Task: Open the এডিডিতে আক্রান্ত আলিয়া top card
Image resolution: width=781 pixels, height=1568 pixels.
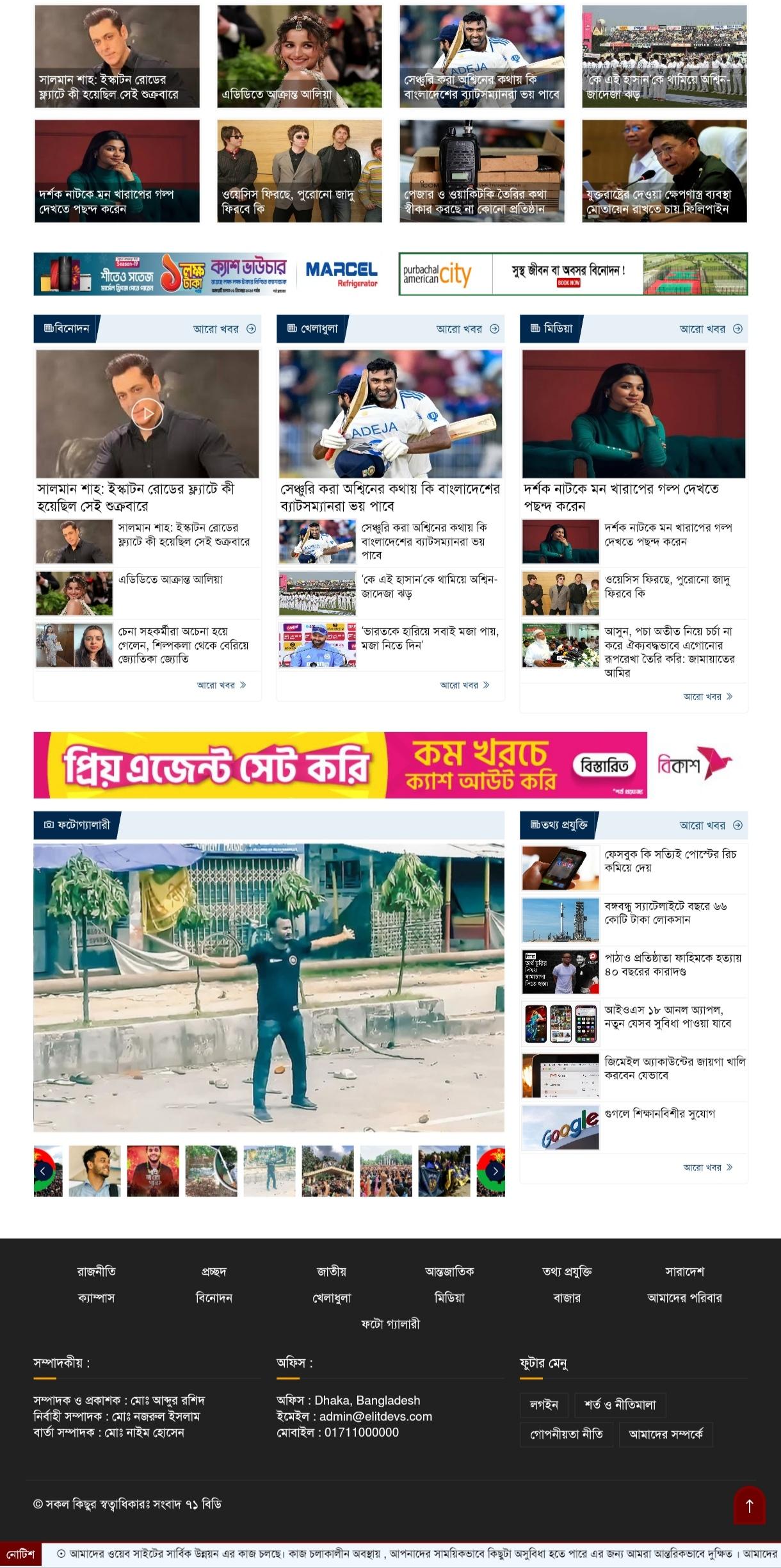Action: tap(300, 56)
